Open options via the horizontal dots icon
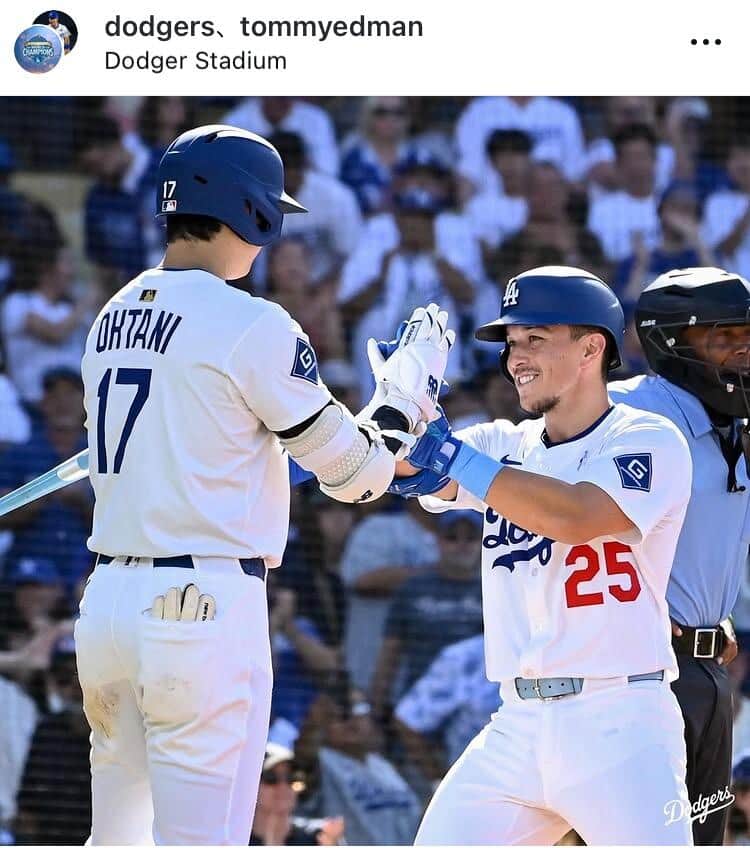 click(706, 42)
